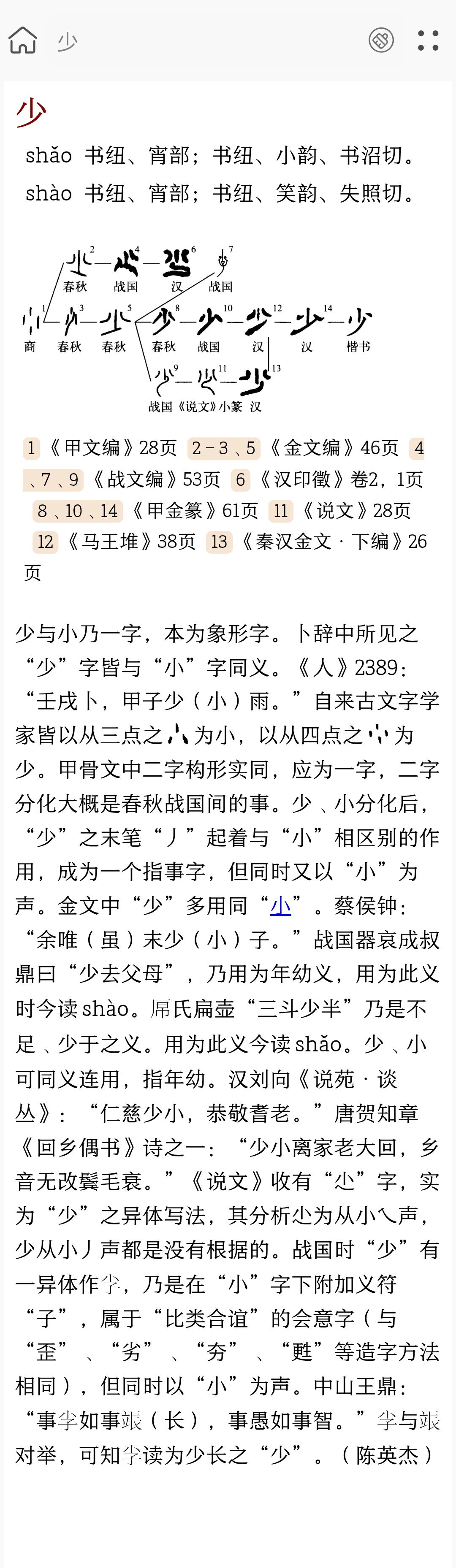The width and height of the screenshot is (456, 1568).
Task: Tap the search field containing 少
Action: tap(201, 41)
